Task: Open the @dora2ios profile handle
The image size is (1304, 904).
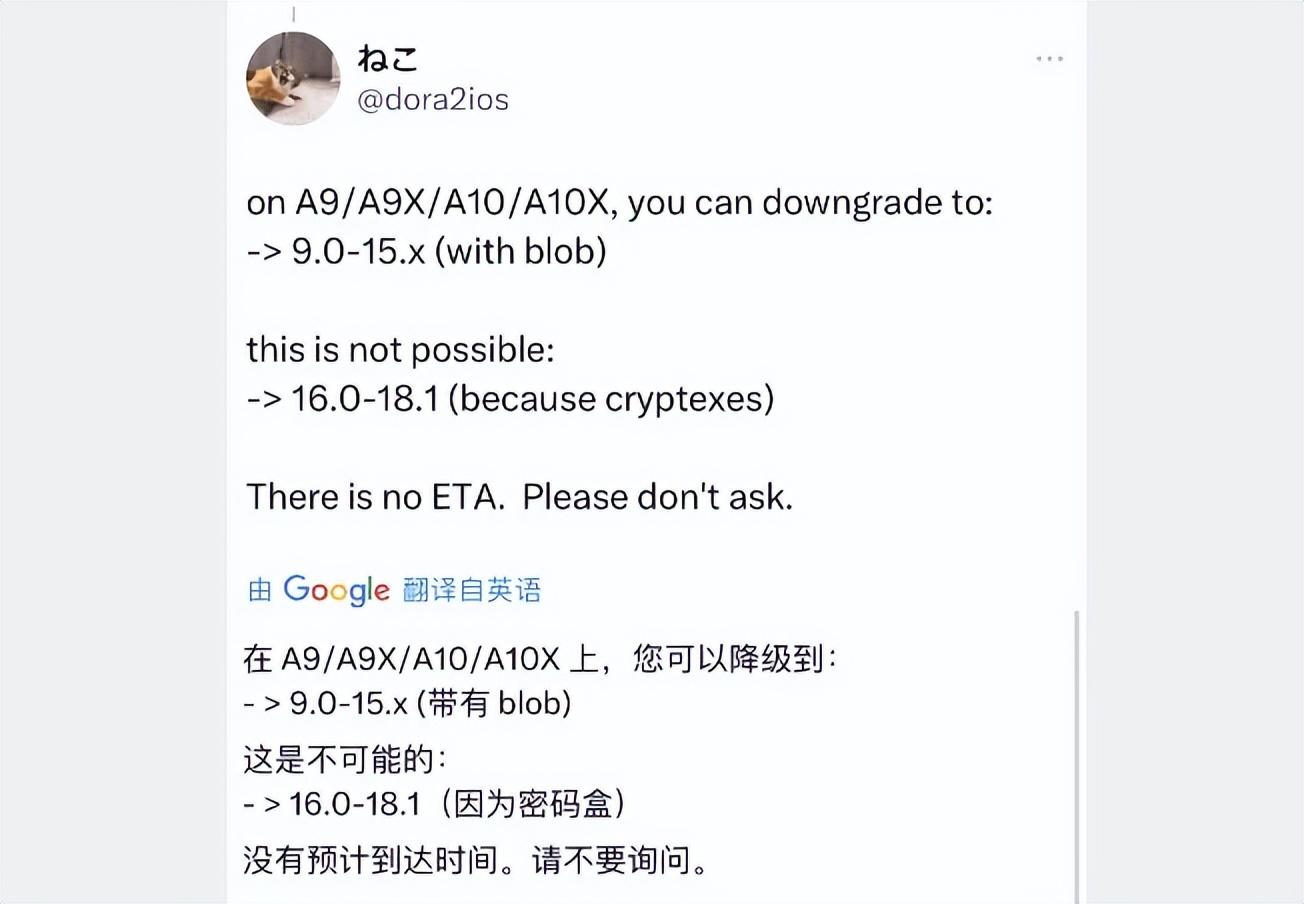Action: click(x=432, y=99)
